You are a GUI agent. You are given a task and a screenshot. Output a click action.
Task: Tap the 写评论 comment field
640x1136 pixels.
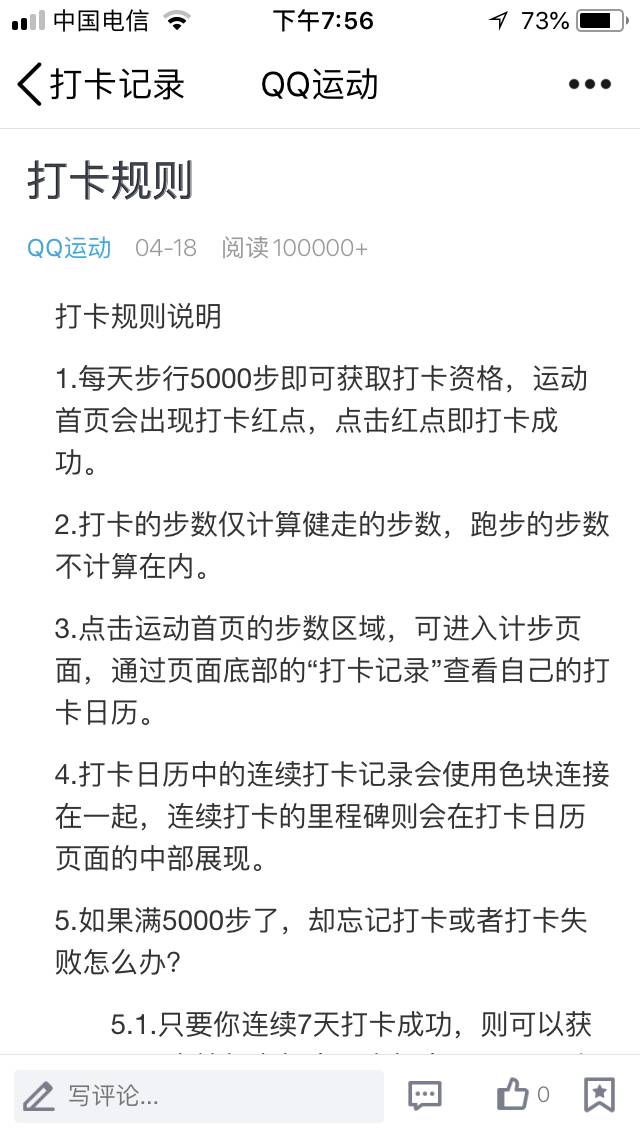coord(198,1096)
